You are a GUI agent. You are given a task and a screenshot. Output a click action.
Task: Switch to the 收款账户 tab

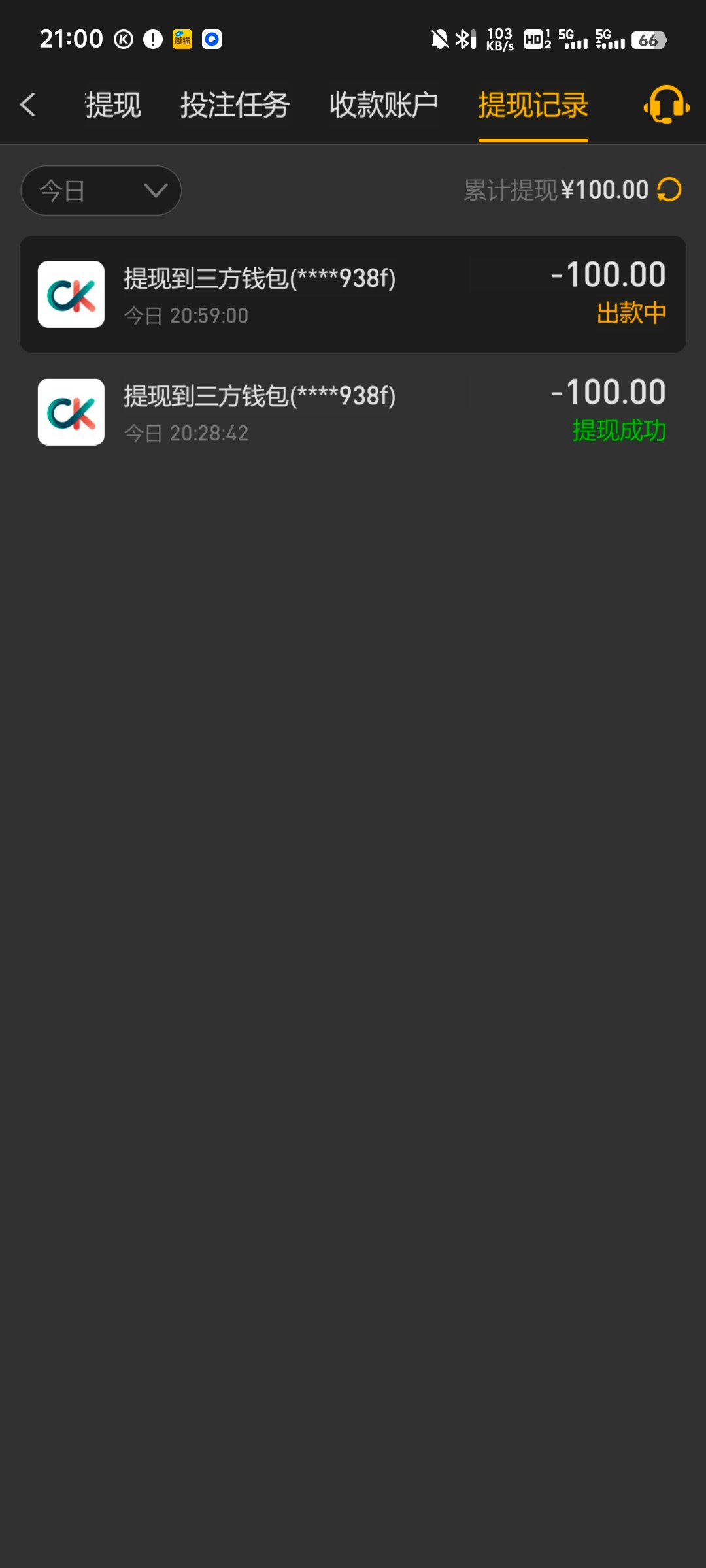click(384, 105)
